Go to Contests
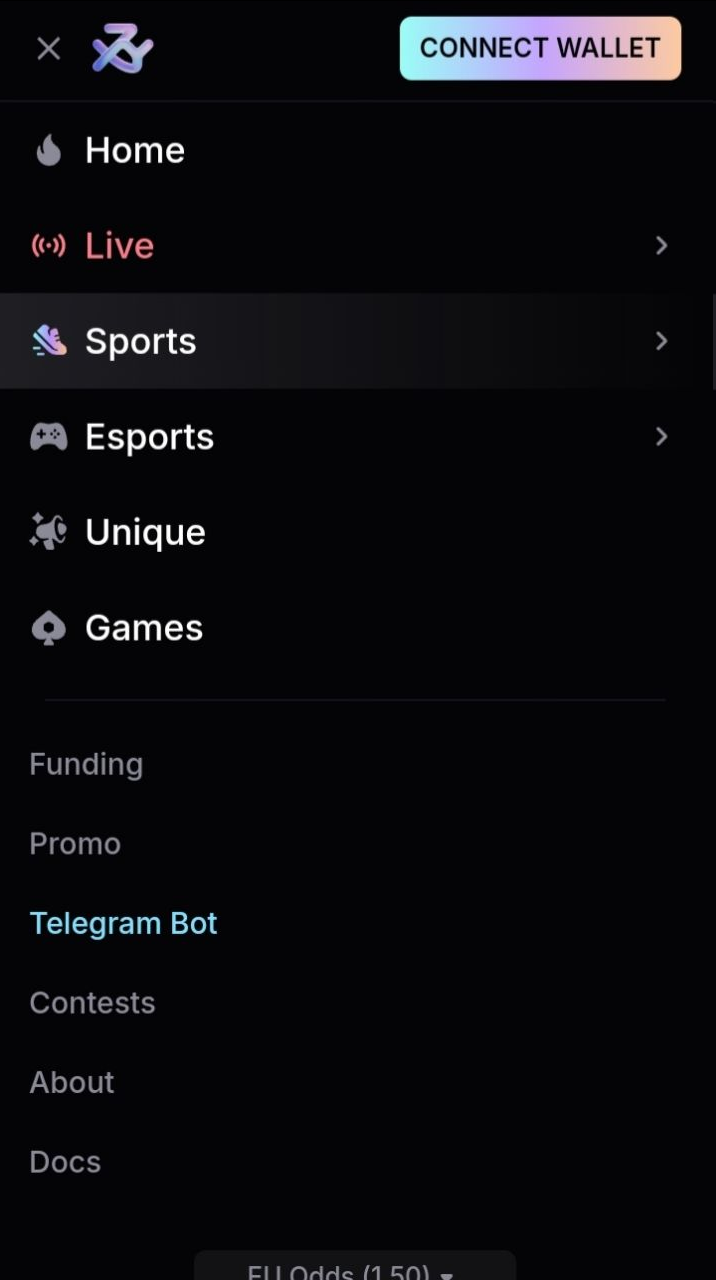 click(x=92, y=1003)
